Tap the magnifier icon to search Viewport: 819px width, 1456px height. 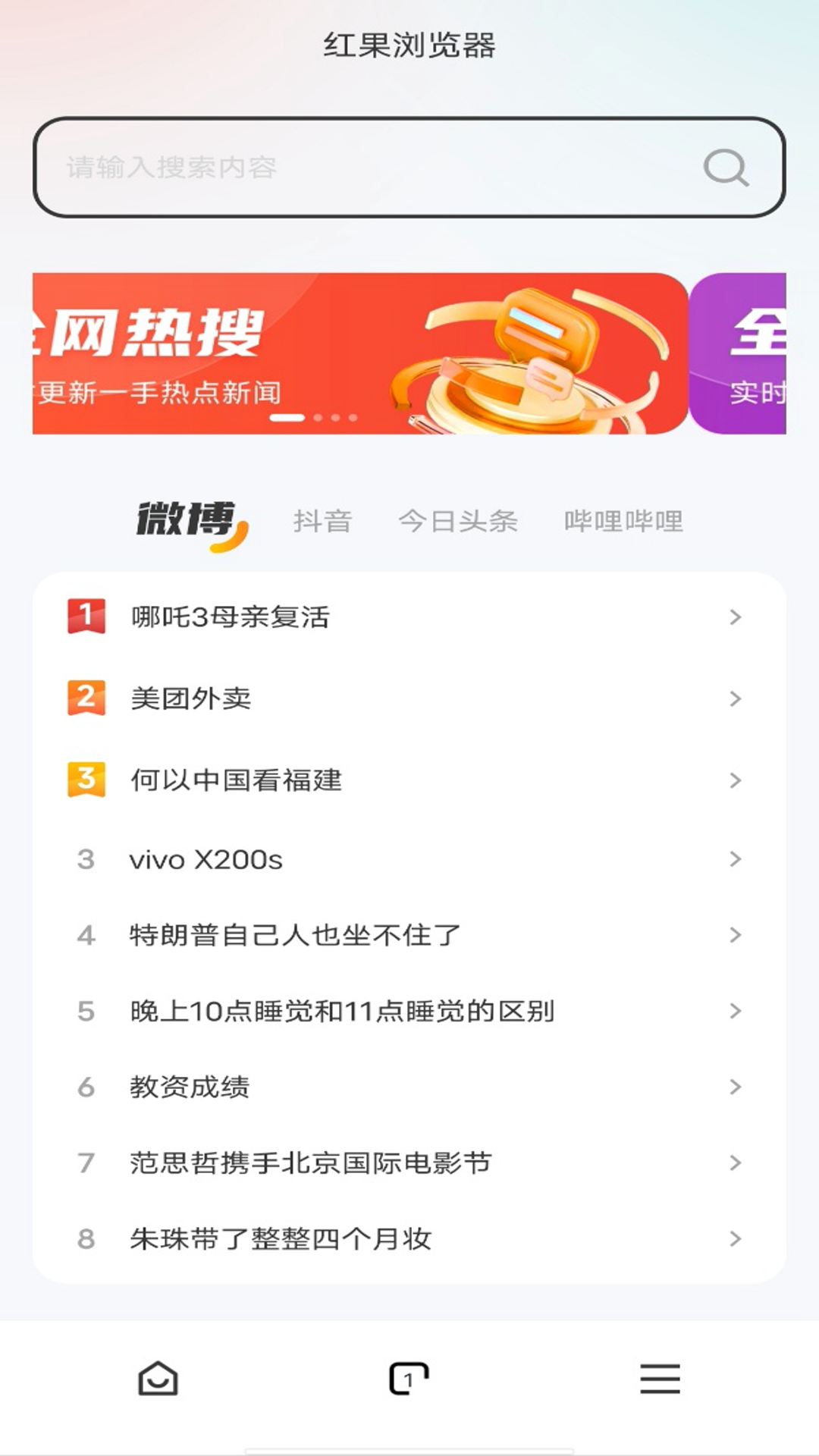click(x=724, y=167)
